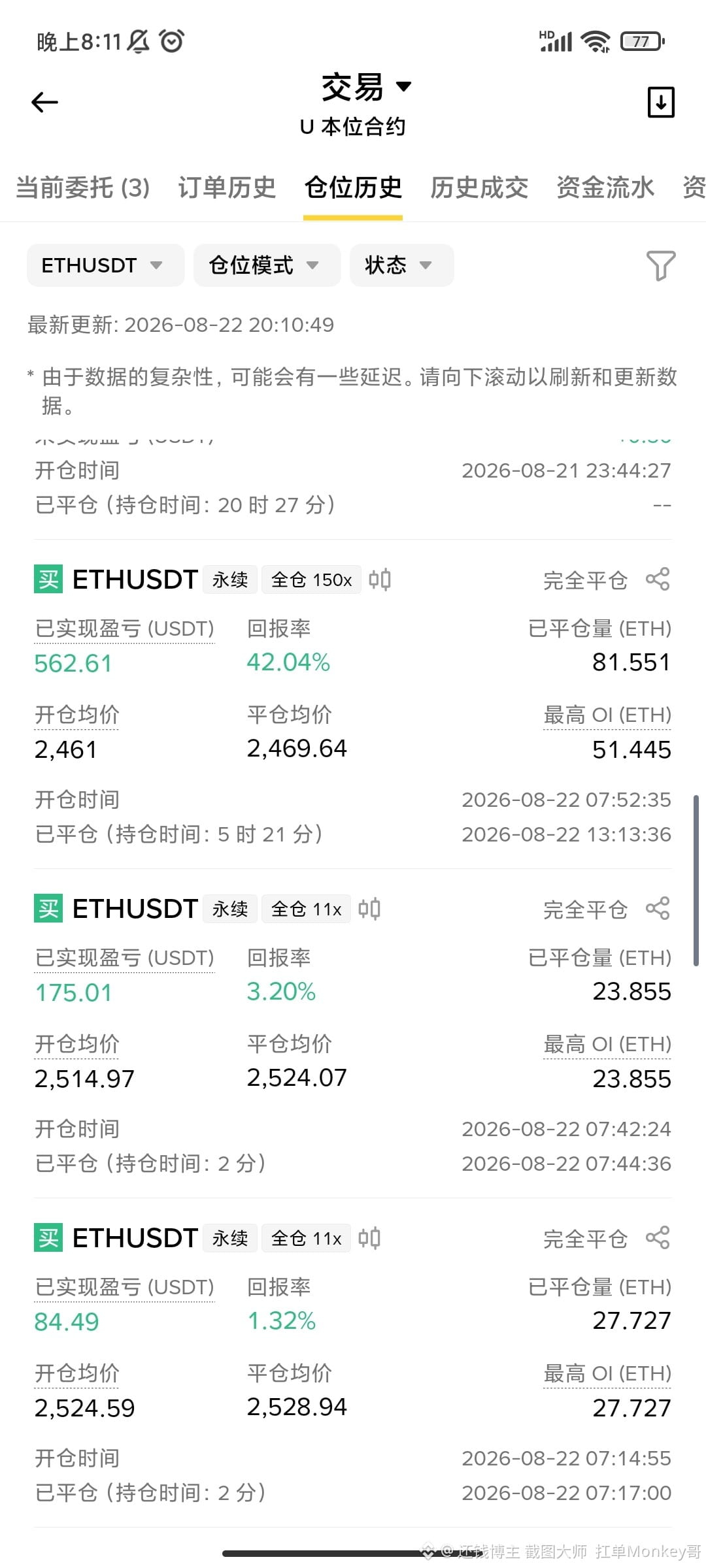Share the ETHUSDT position with 84.49 profit
Screen dimensions: 706x1568
pos(658,1238)
